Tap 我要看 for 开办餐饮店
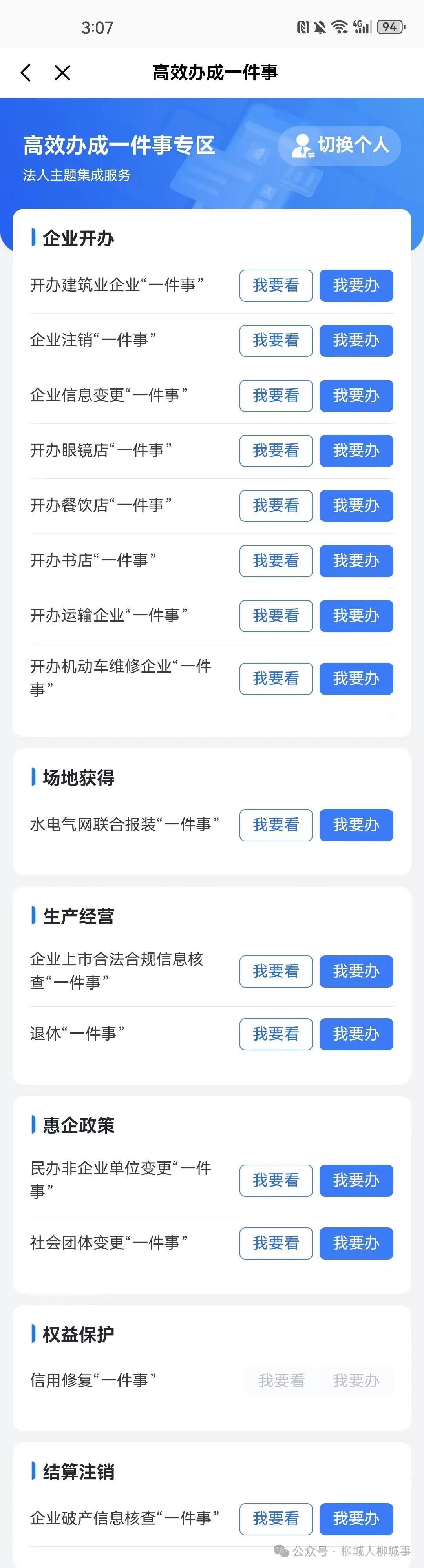Viewport: 424px width, 1568px height. pos(276,506)
